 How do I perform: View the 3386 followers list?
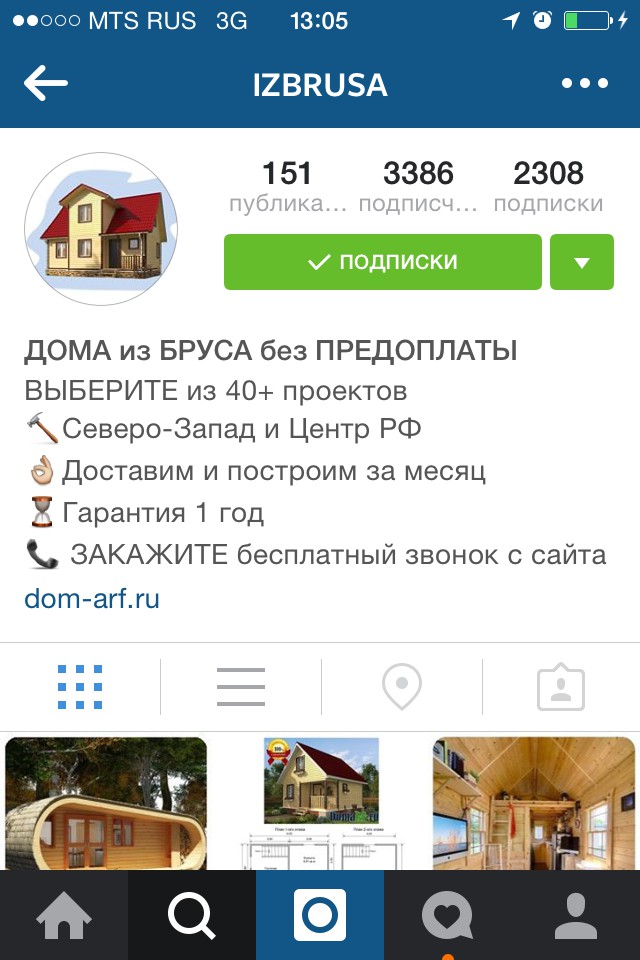click(418, 186)
